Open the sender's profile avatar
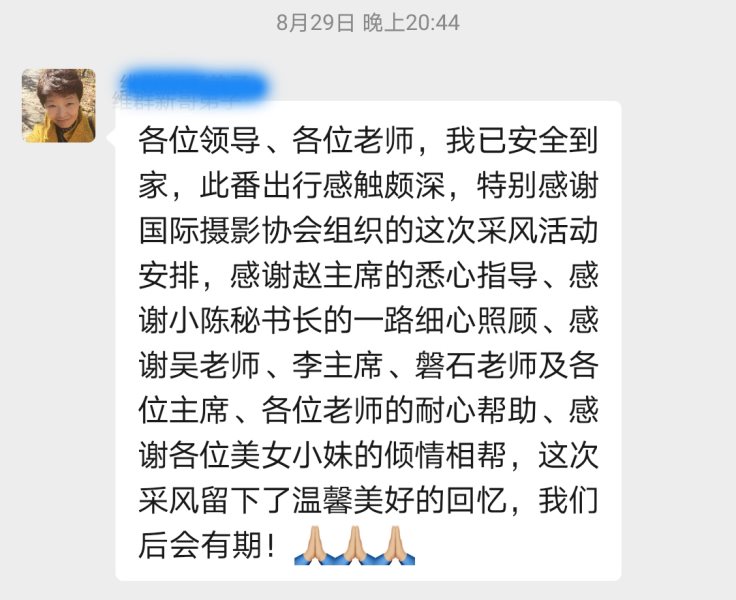The image size is (736, 600). click(59, 105)
